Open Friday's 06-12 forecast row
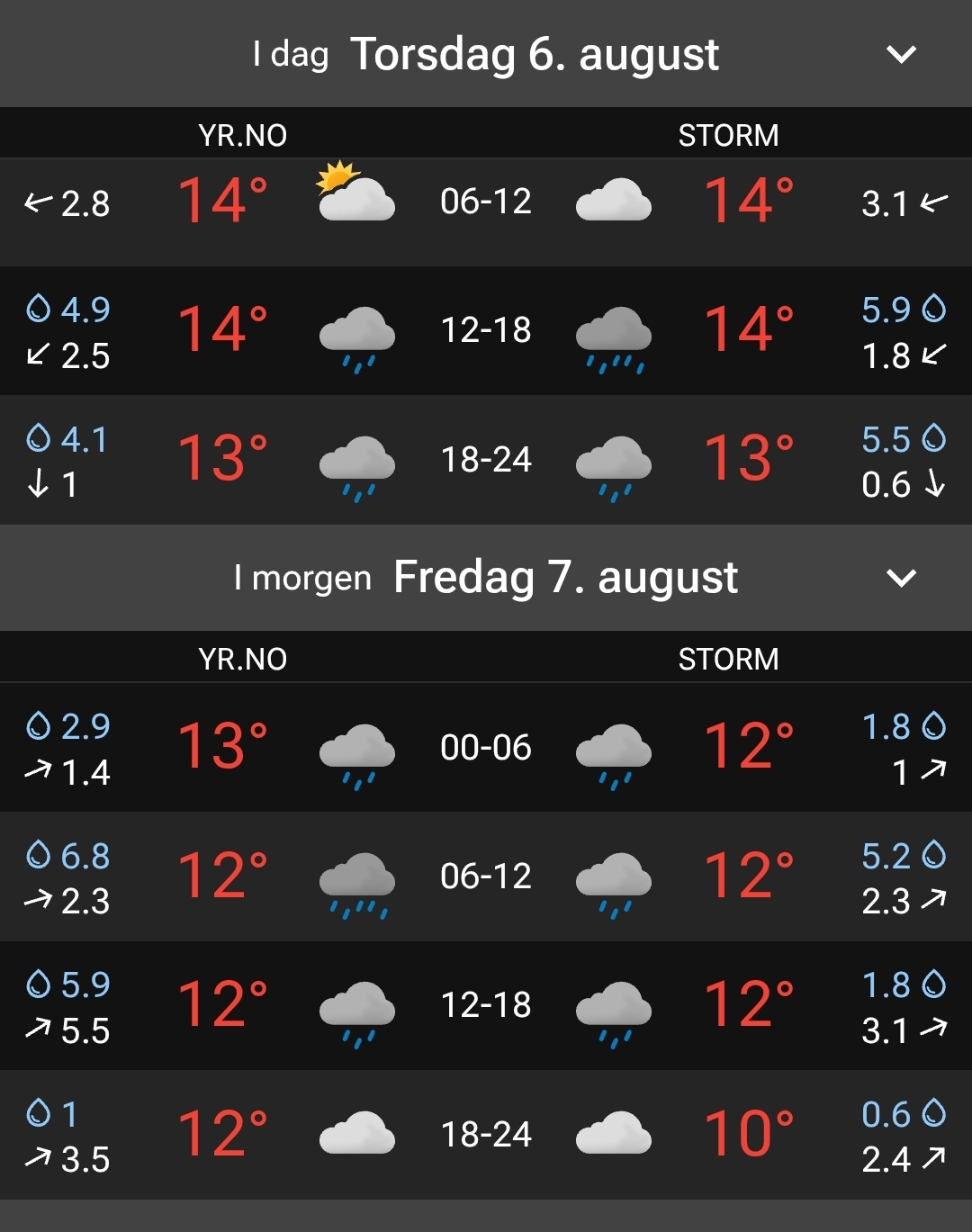 click(x=486, y=877)
